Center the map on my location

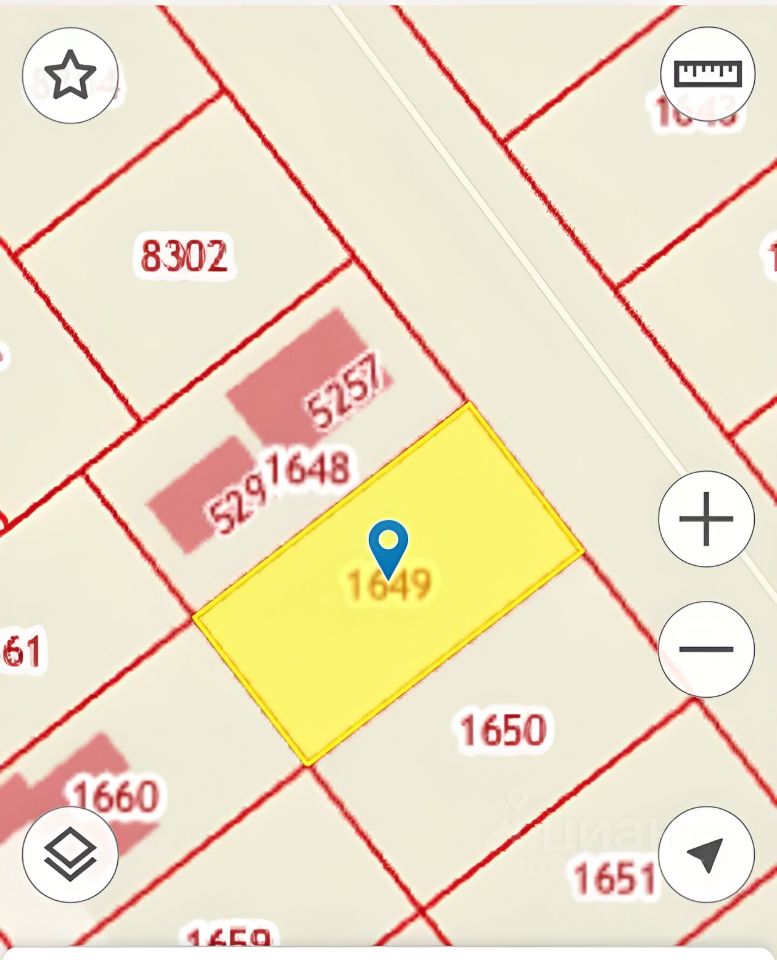click(x=706, y=854)
